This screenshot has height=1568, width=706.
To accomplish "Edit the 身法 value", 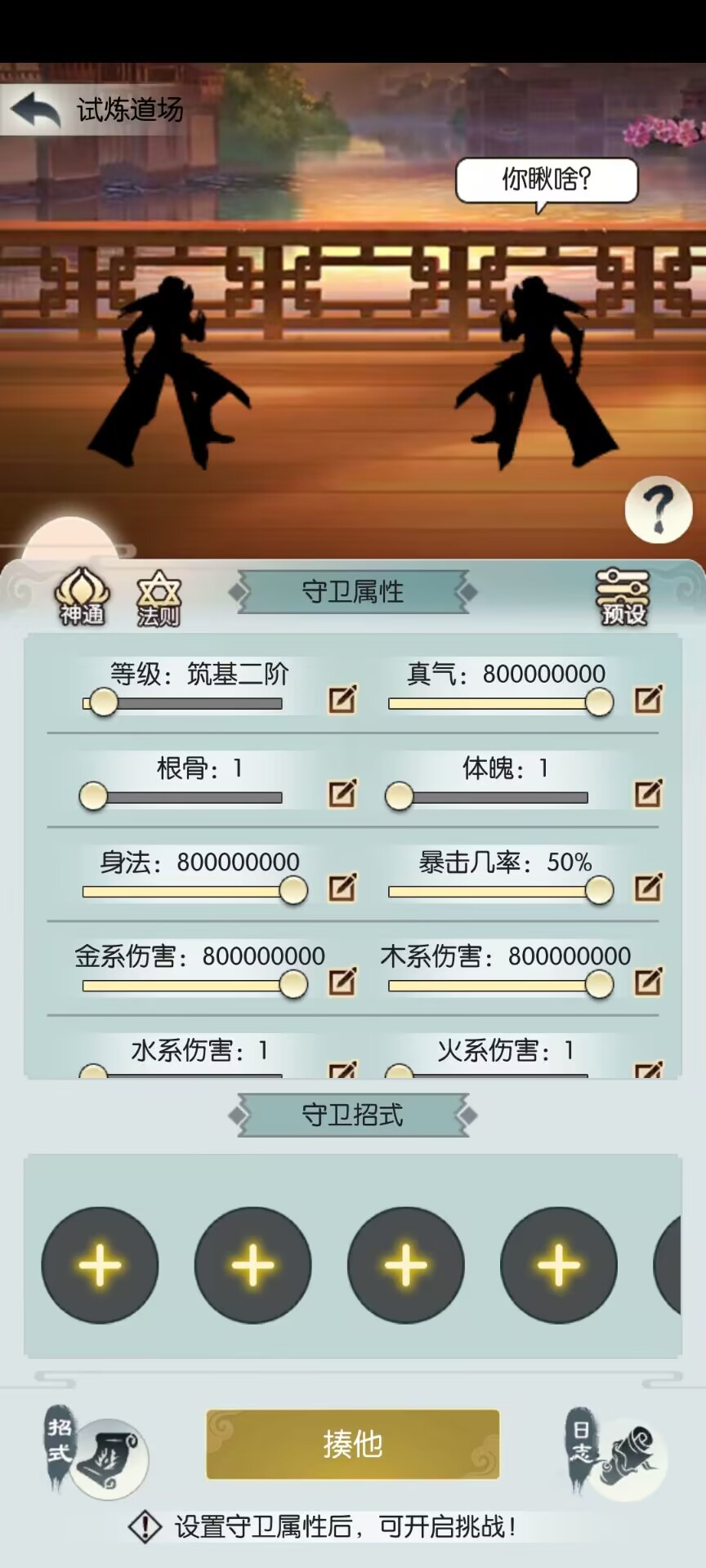I will click(342, 888).
